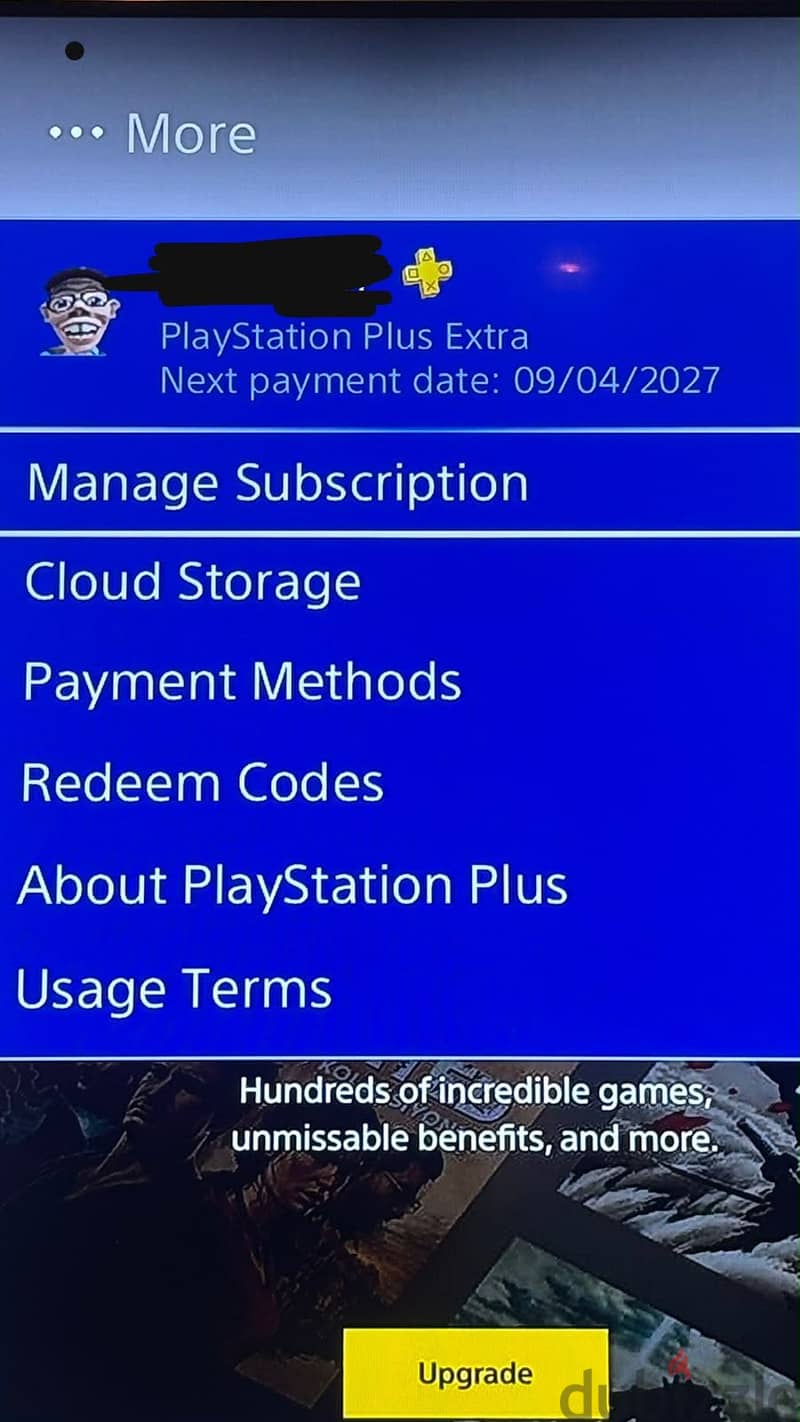The image size is (800, 1422).
Task: Select Redeem Codes
Action: click(x=400, y=783)
